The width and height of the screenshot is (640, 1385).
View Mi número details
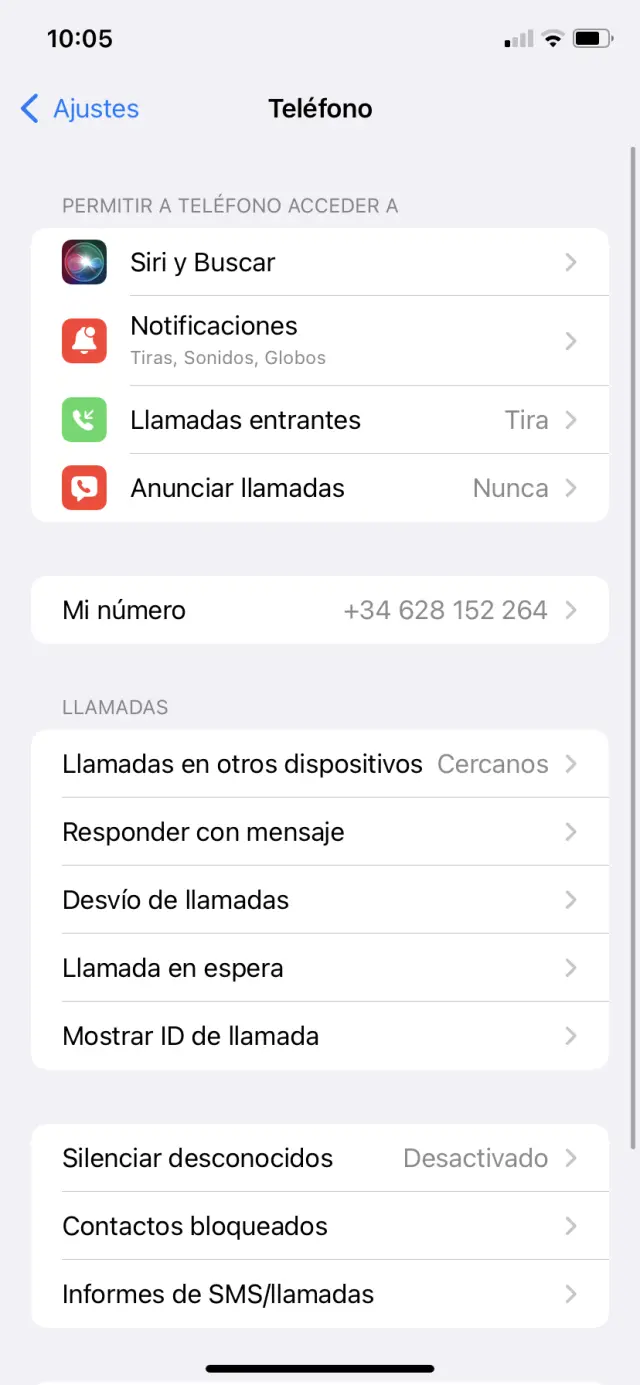[x=320, y=610]
